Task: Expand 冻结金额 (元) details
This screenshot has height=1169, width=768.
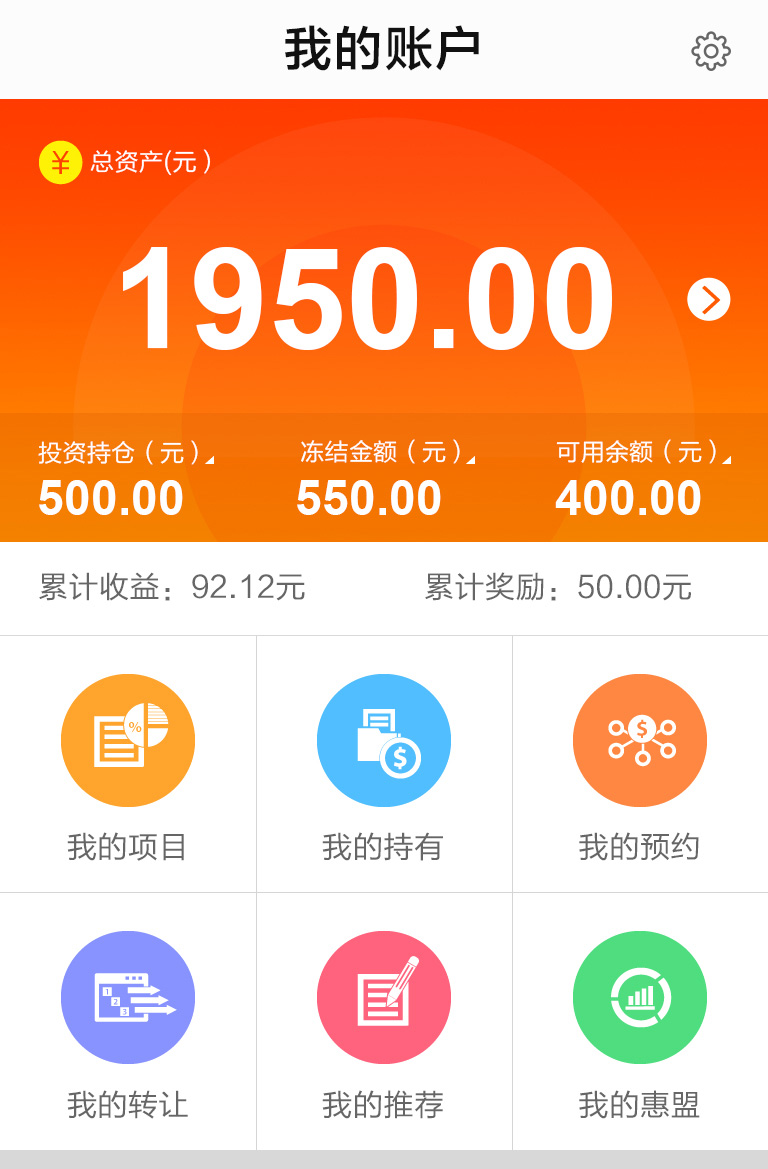Action: click(386, 453)
